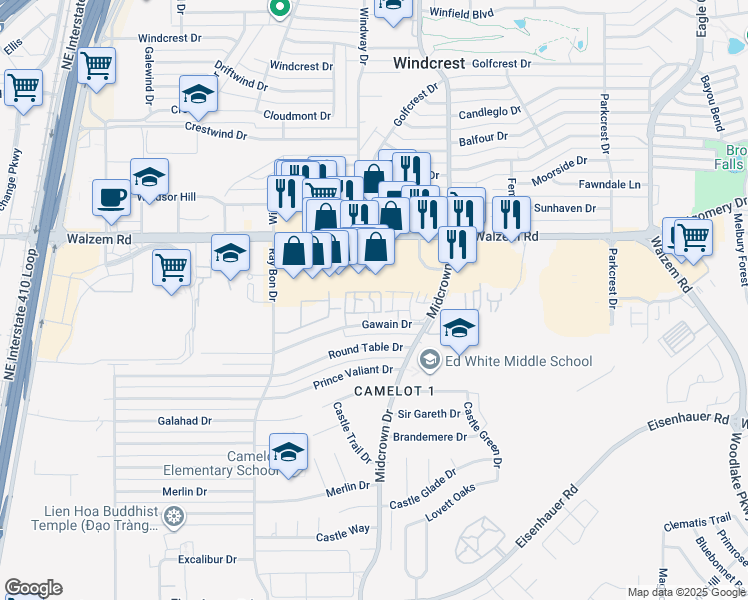748x600 pixels.
Task: Open the school marker beside Ed White Middle School
Action: coord(459,328)
